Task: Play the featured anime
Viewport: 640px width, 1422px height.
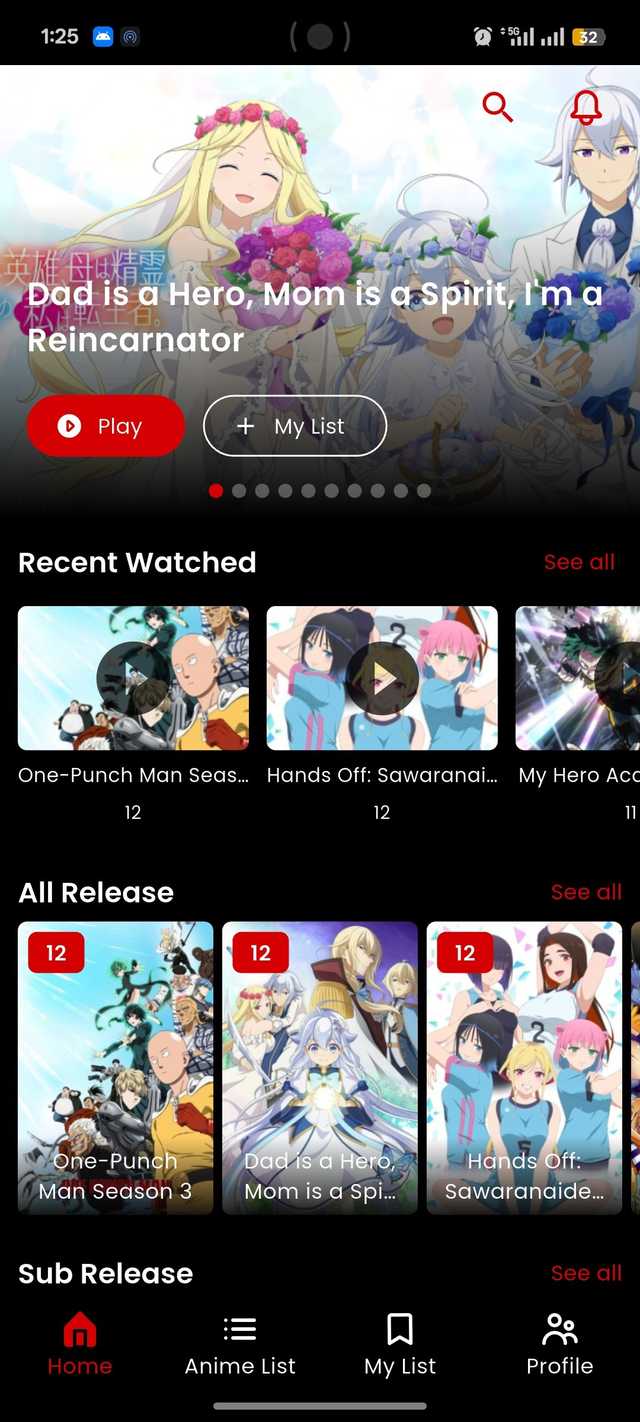Action: (106, 426)
